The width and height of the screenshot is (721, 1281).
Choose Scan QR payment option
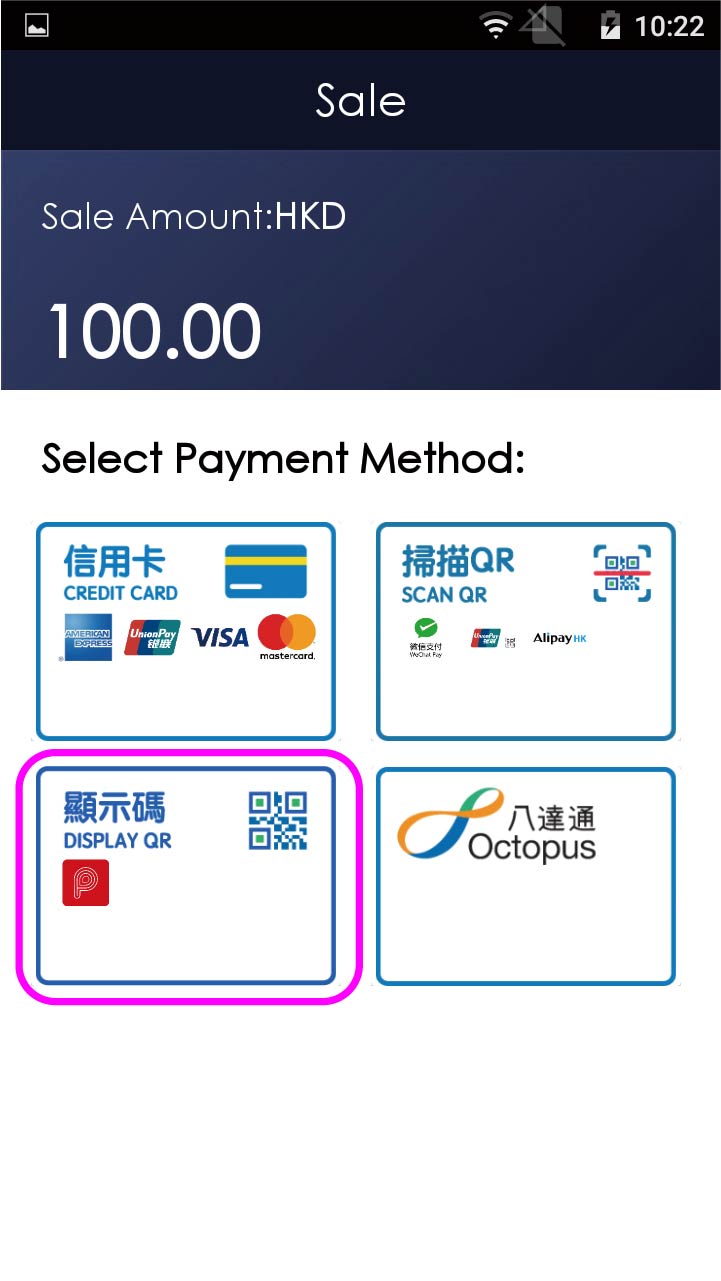(x=526, y=631)
